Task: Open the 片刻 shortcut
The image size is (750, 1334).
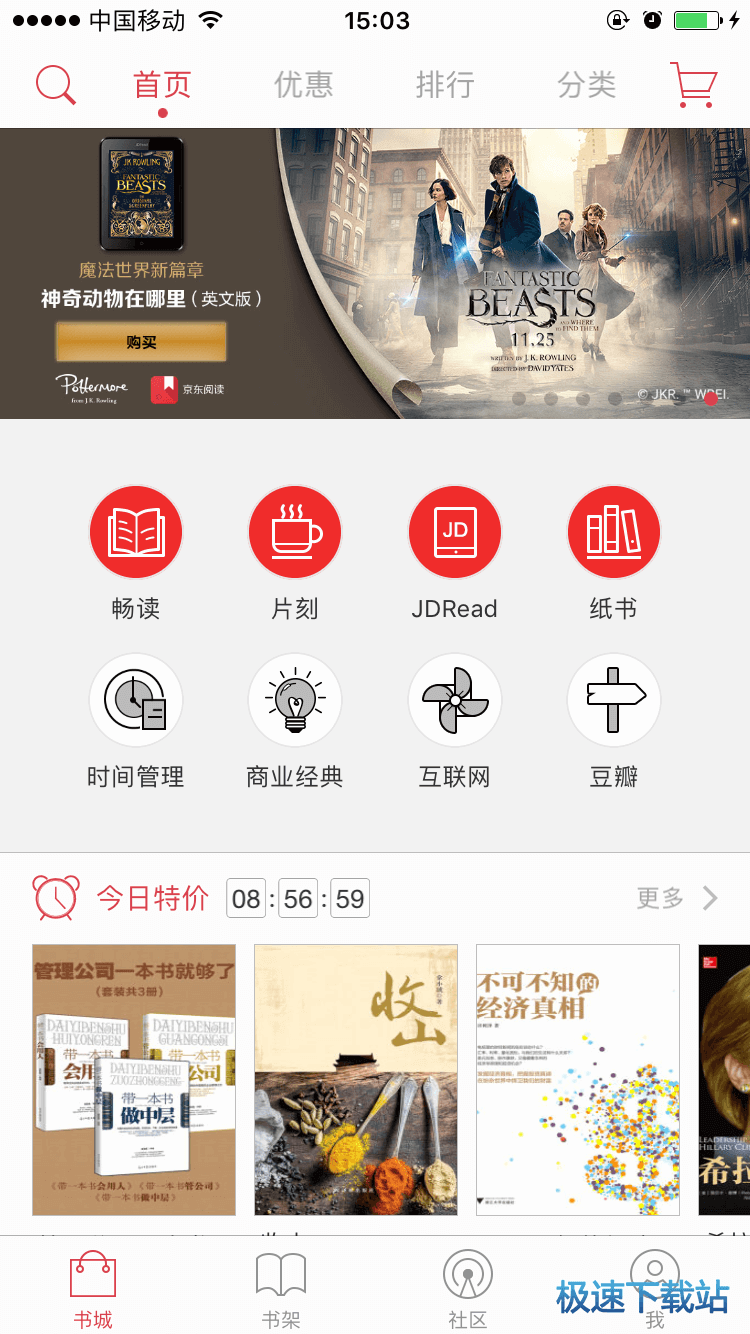Action: point(295,532)
